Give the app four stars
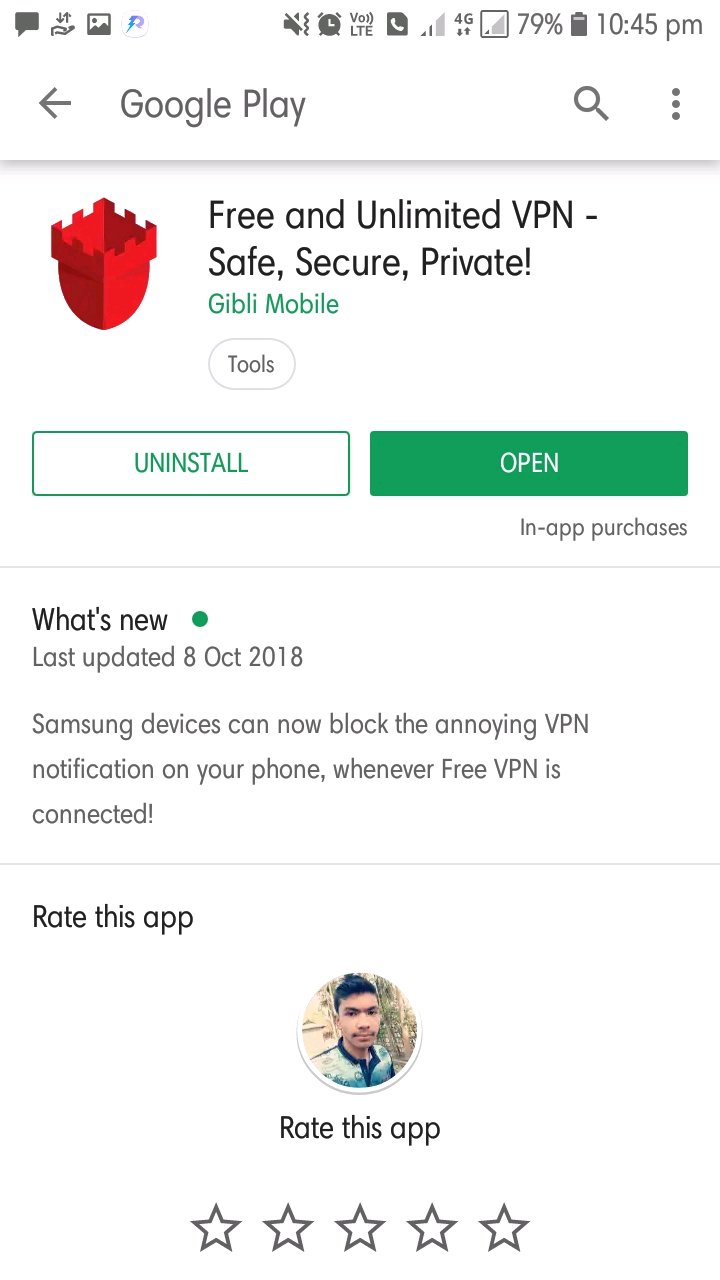This screenshot has height=1280, width=720. (x=432, y=1228)
